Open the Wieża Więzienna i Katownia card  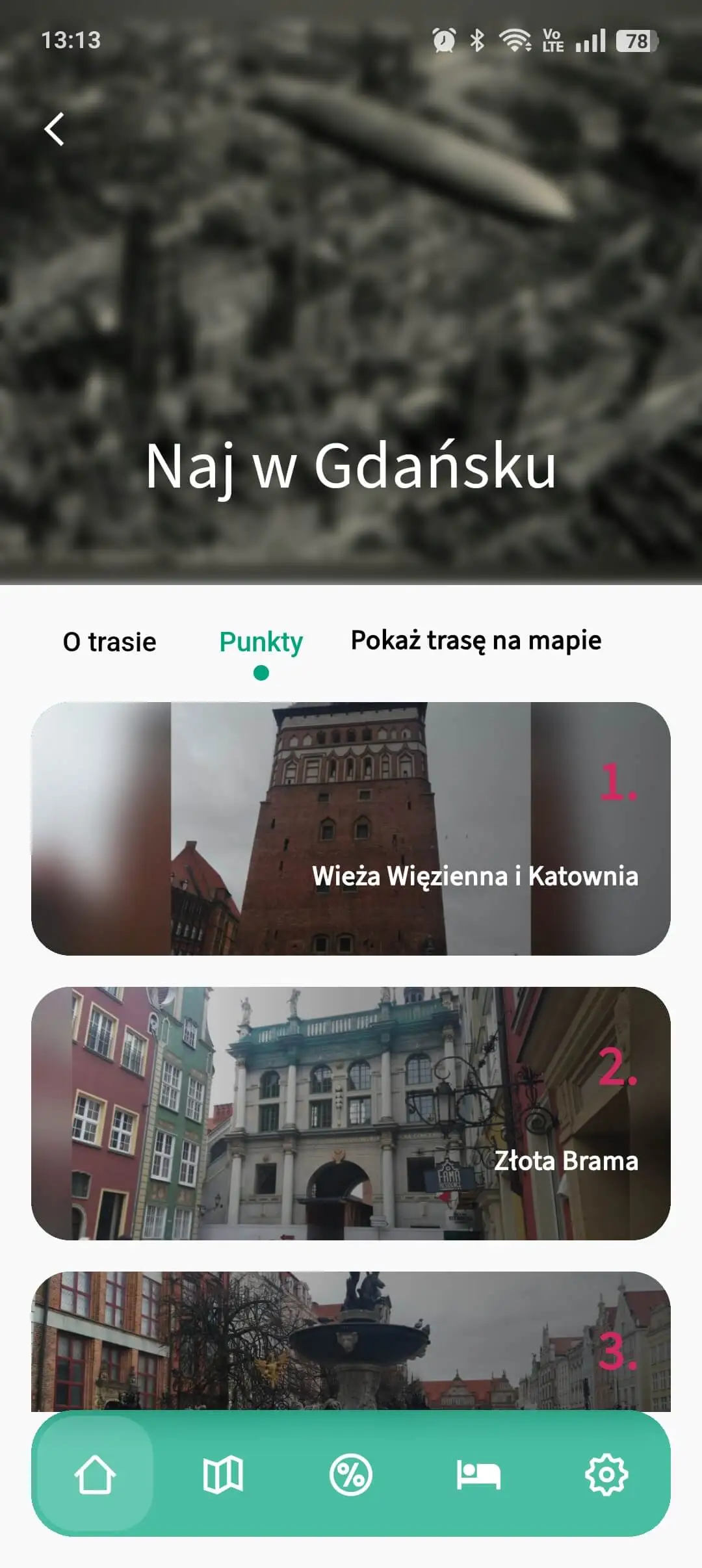[x=351, y=828]
